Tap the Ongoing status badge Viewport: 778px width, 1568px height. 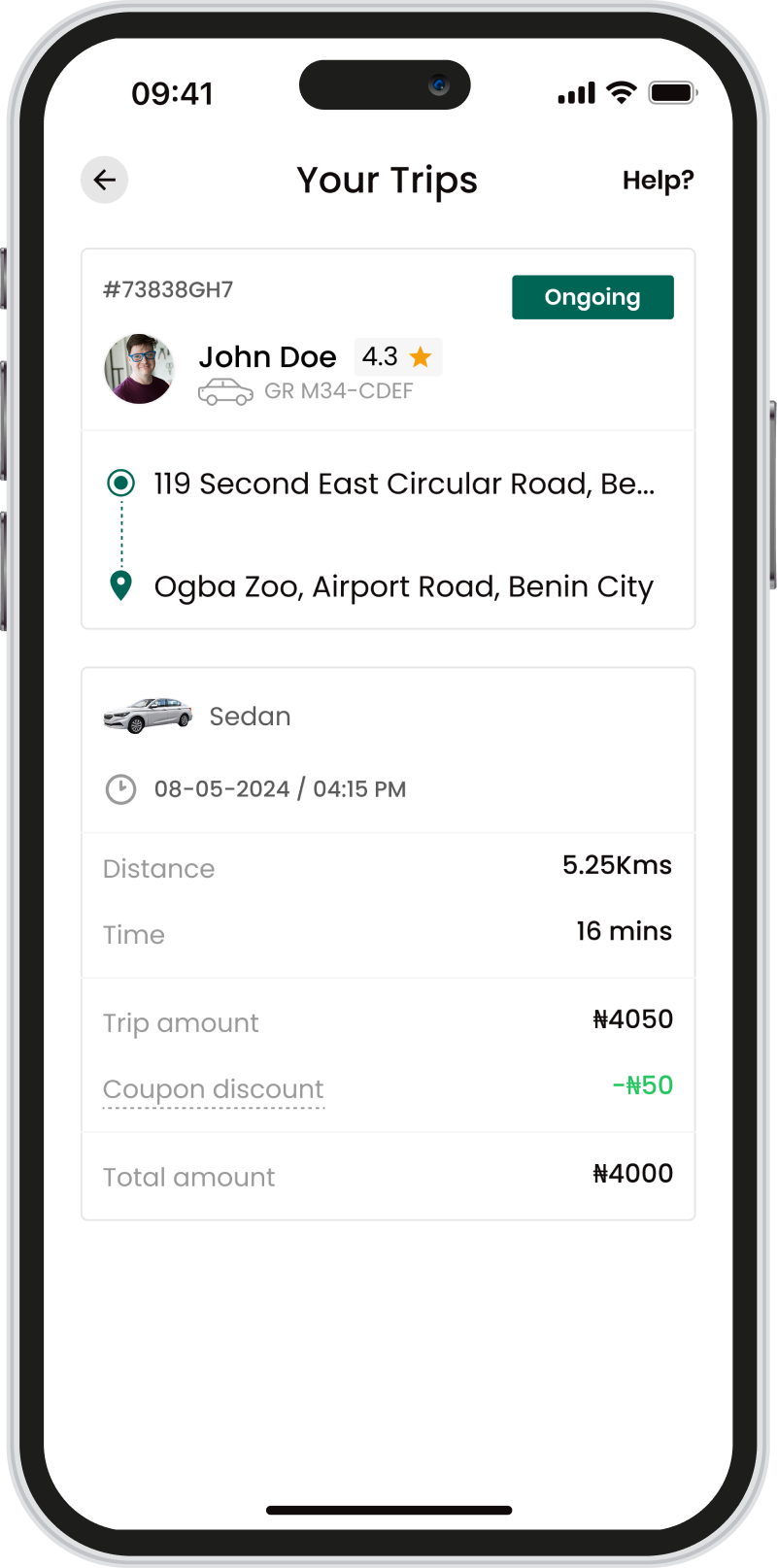click(592, 297)
